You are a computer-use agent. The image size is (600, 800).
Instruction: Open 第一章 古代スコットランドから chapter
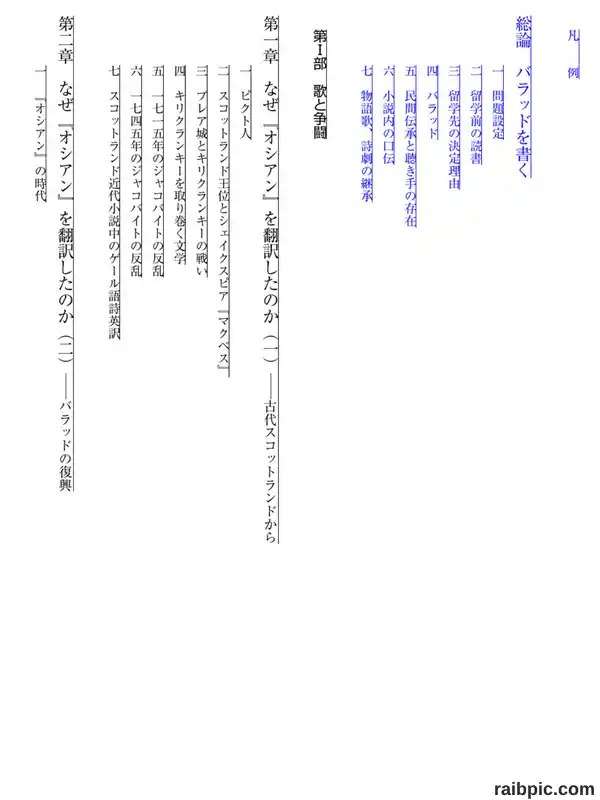point(270,280)
